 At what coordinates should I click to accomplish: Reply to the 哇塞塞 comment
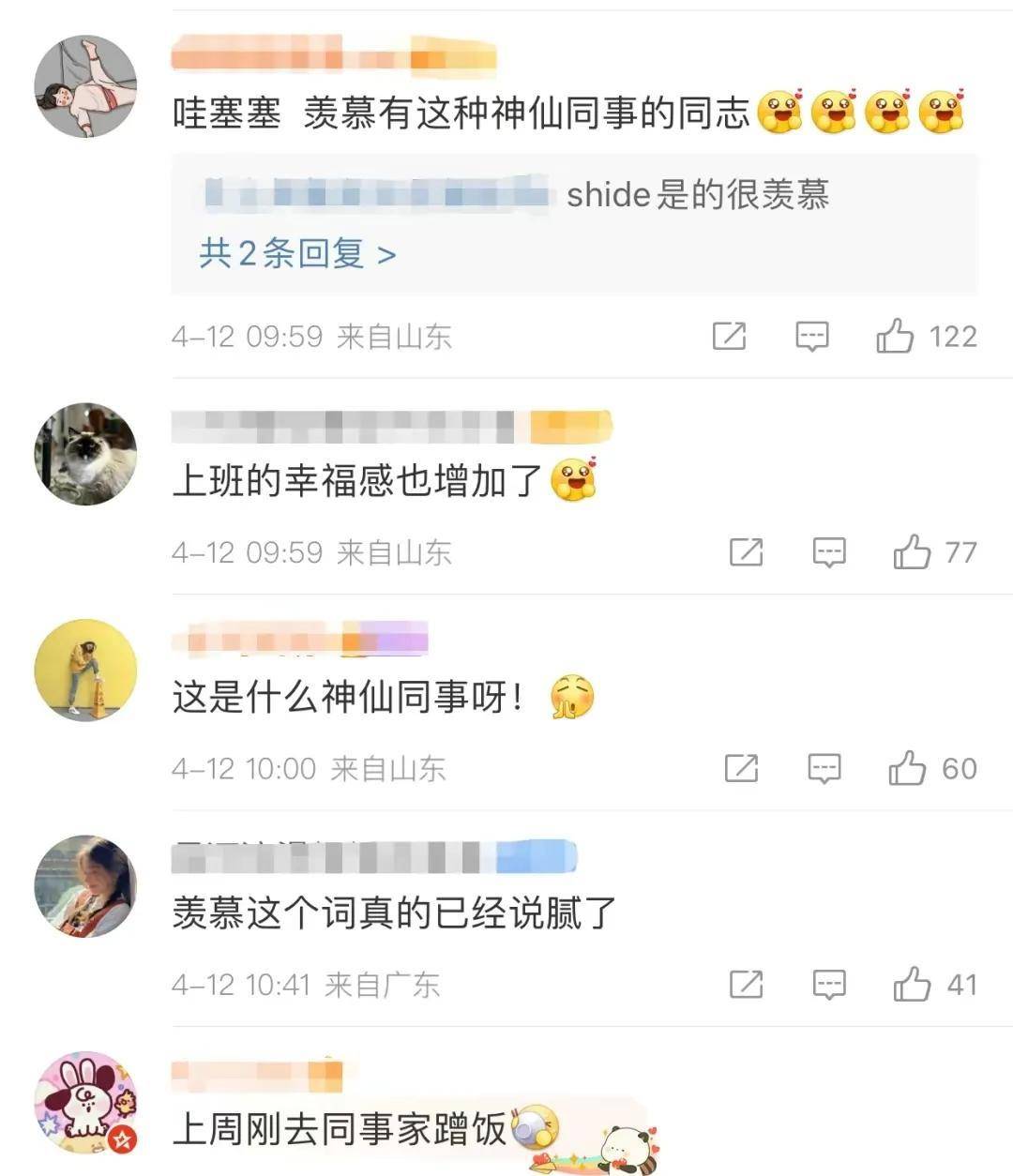pyautogui.click(x=812, y=336)
